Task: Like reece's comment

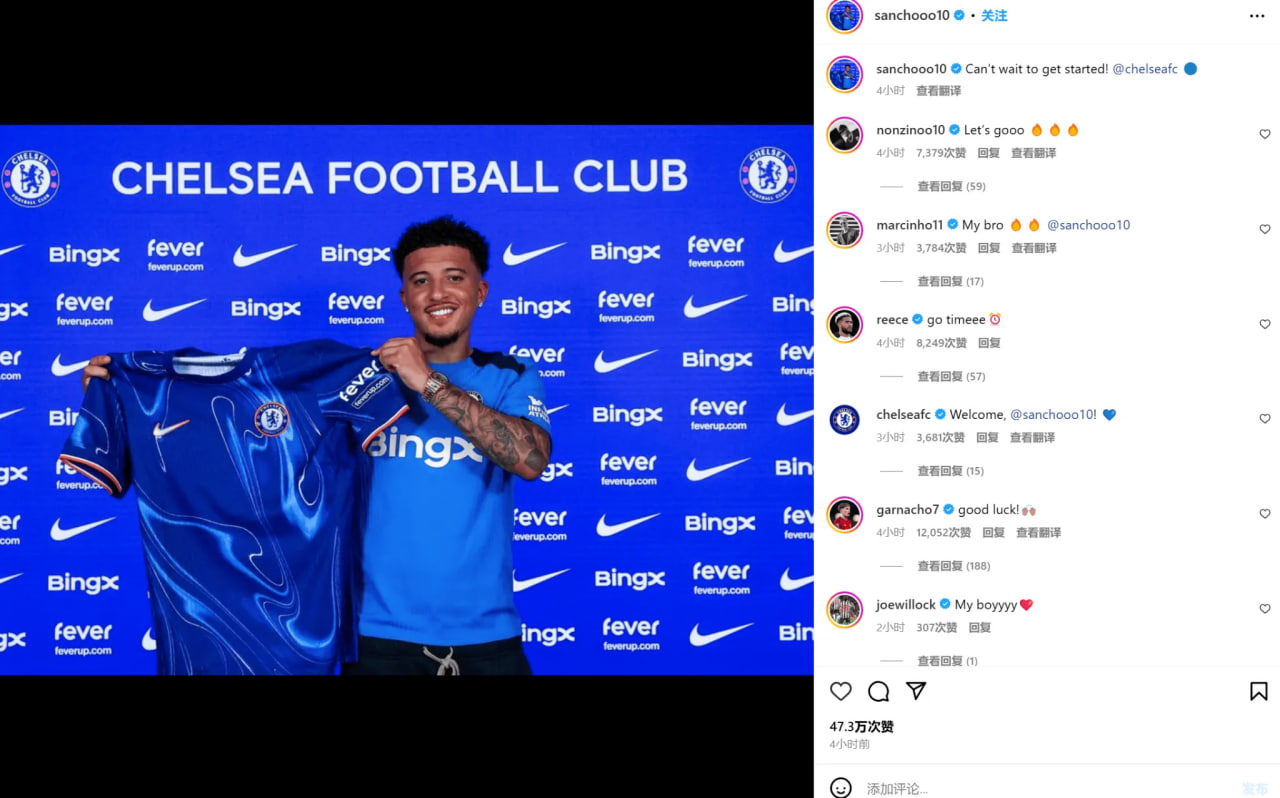Action: tap(1264, 324)
